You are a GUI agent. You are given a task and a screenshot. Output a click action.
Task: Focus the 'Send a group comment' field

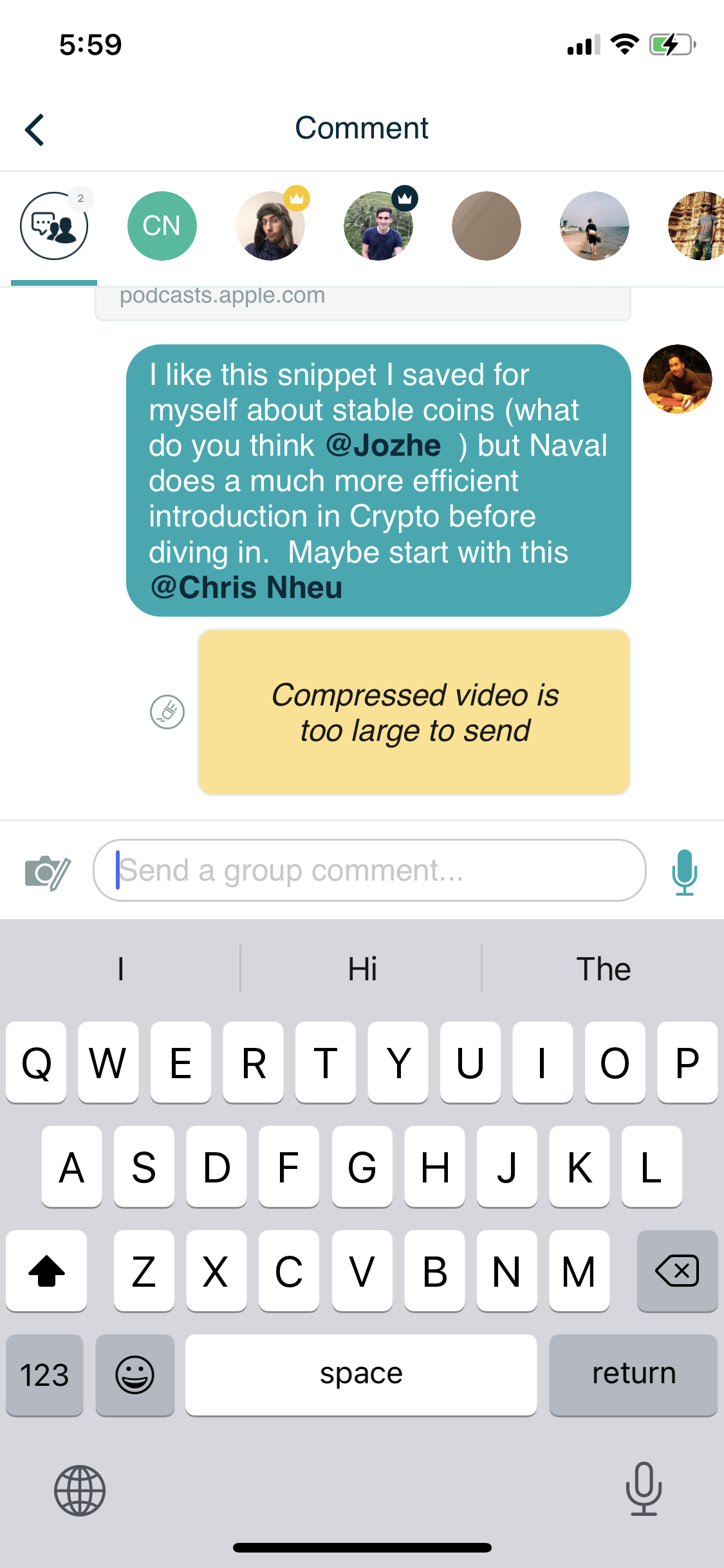(x=369, y=870)
